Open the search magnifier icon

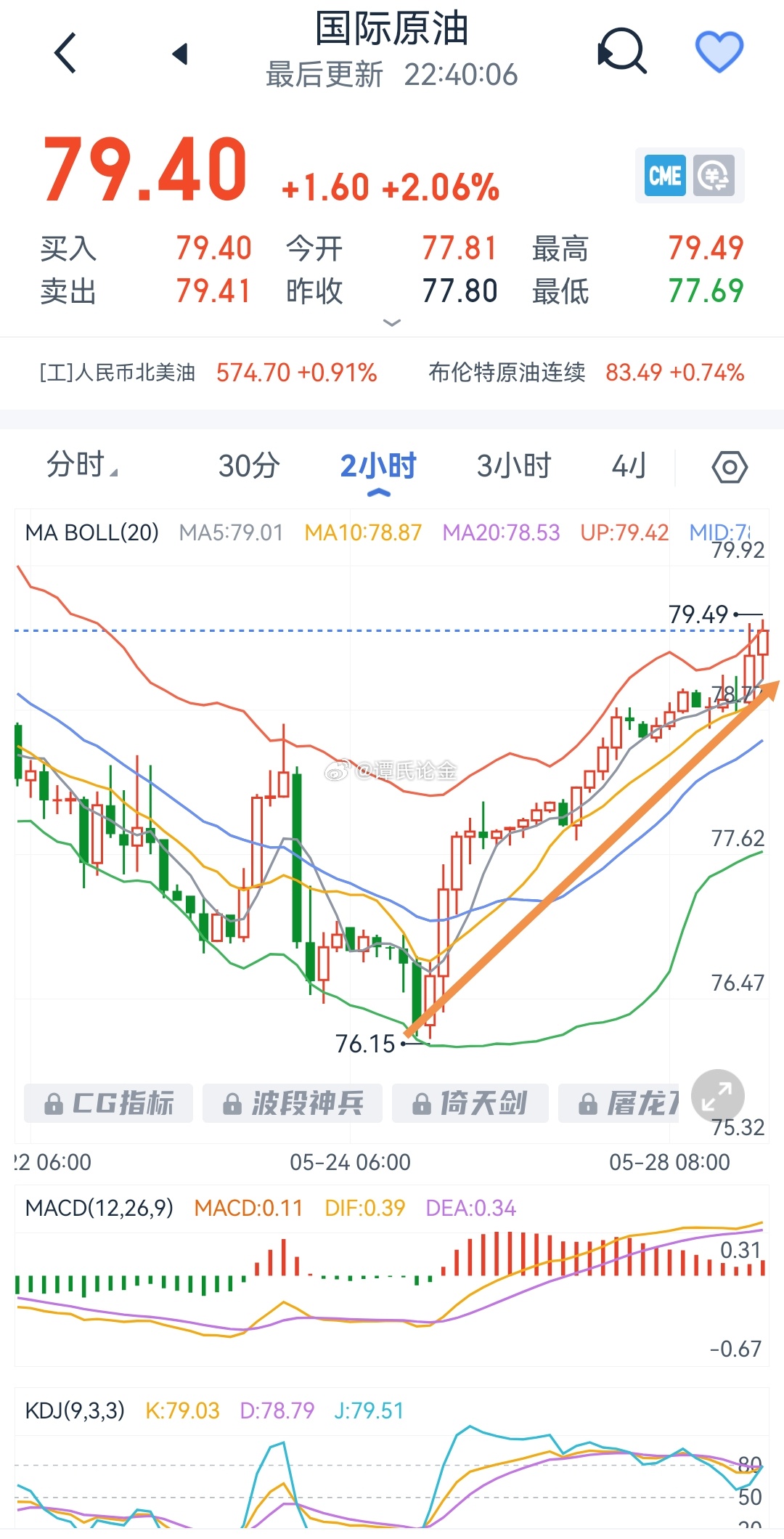(621, 51)
